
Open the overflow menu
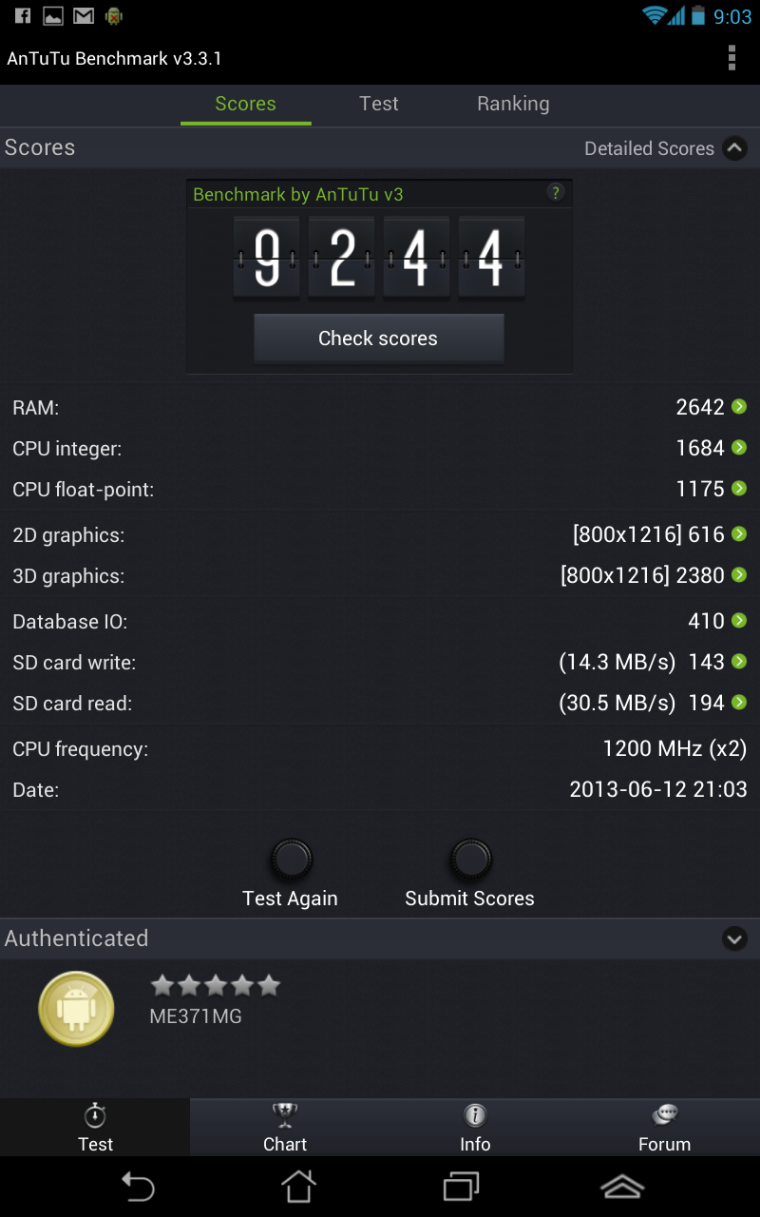(732, 58)
